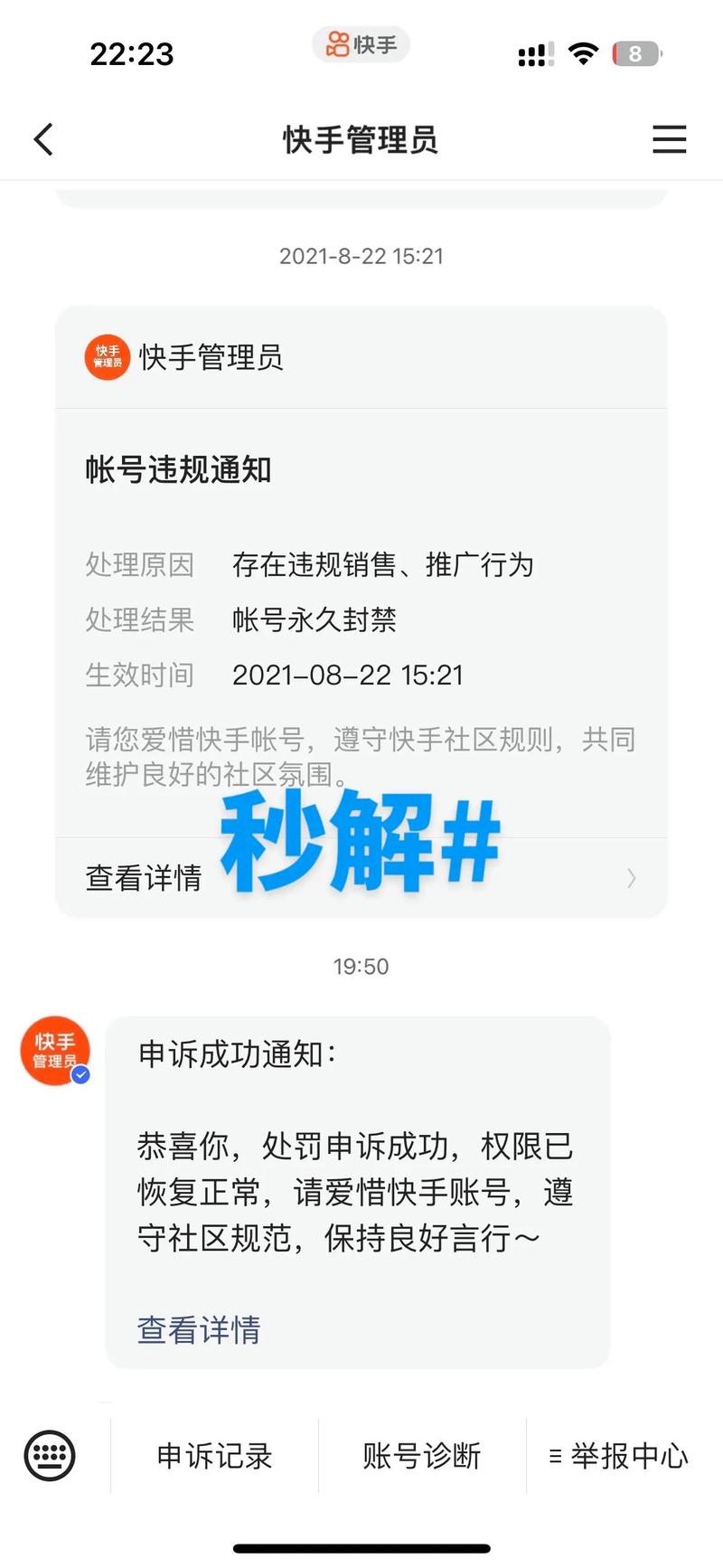Viewport: 723px width, 1568px height.
Task: Open 账号诊断 account diagnosis
Action: click(x=423, y=1456)
